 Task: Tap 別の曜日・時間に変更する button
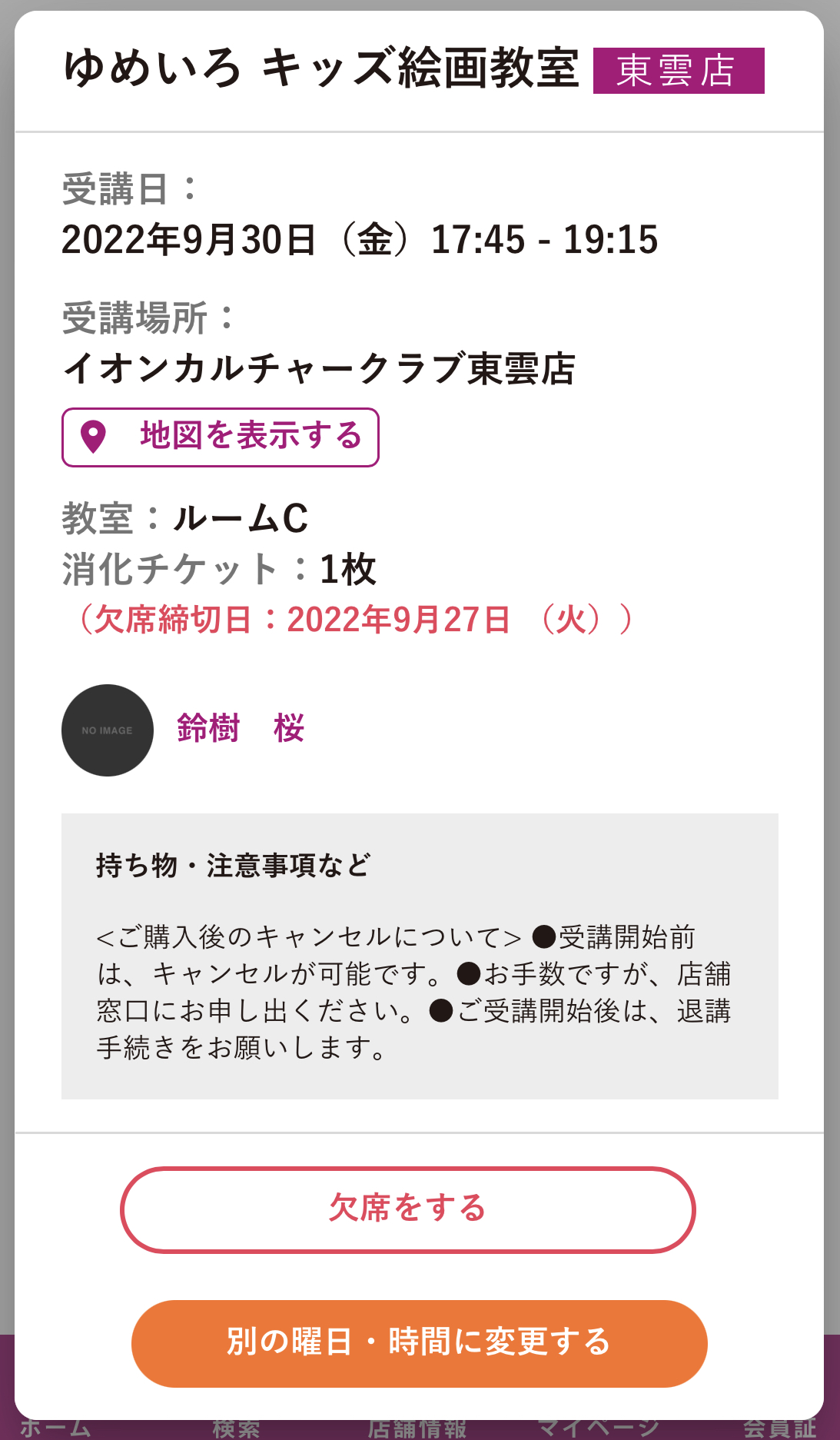(419, 1343)
